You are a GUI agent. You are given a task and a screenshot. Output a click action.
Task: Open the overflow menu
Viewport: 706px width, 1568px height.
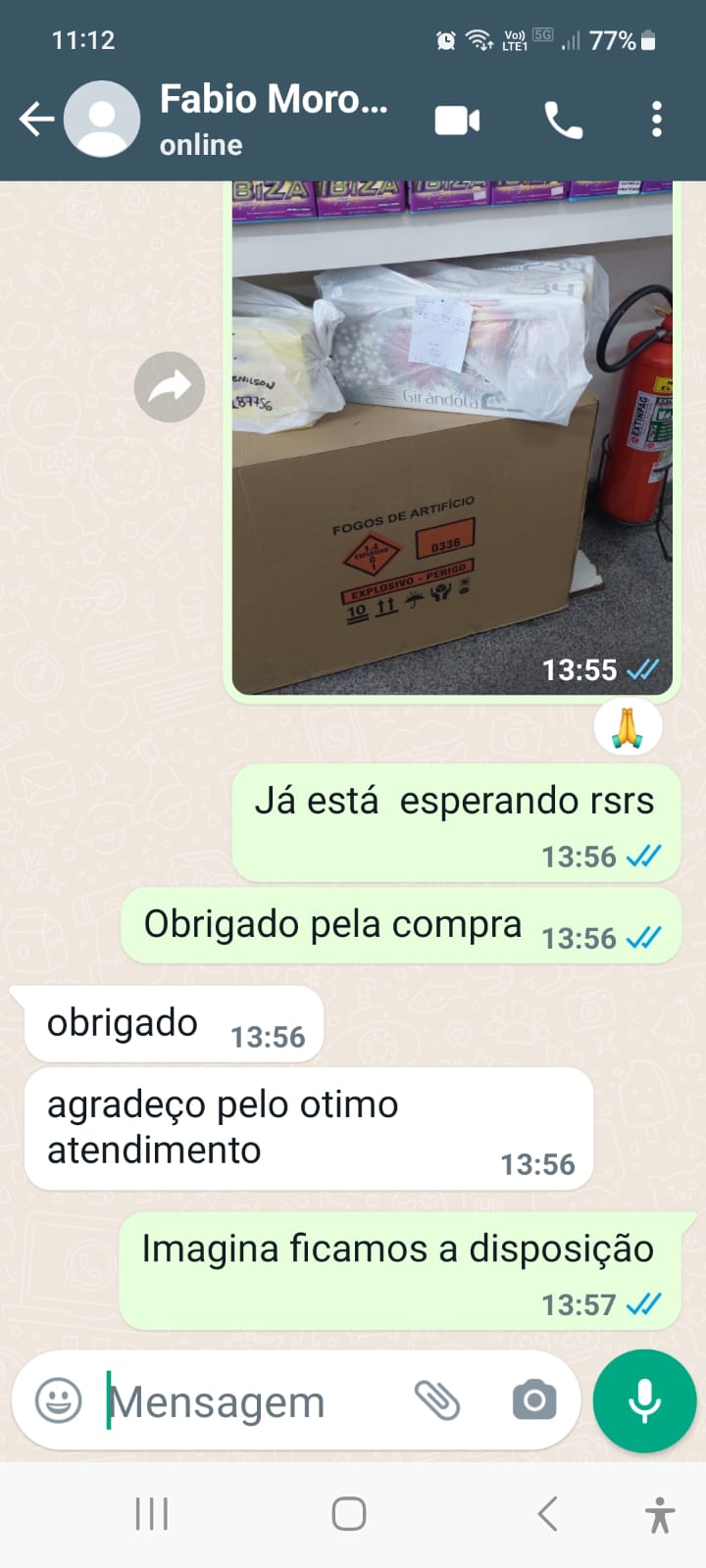pyautogui.click(x=657, y=120)
